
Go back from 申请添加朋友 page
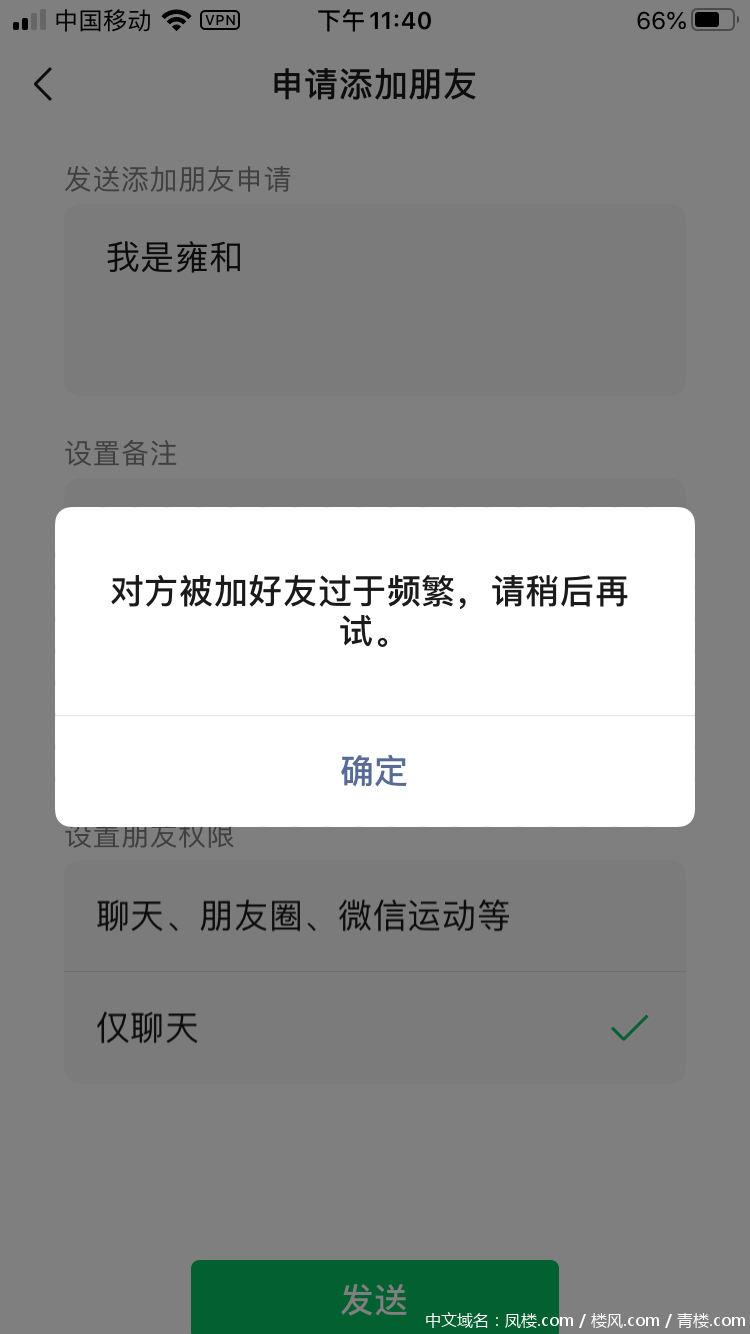click(43, 85)
